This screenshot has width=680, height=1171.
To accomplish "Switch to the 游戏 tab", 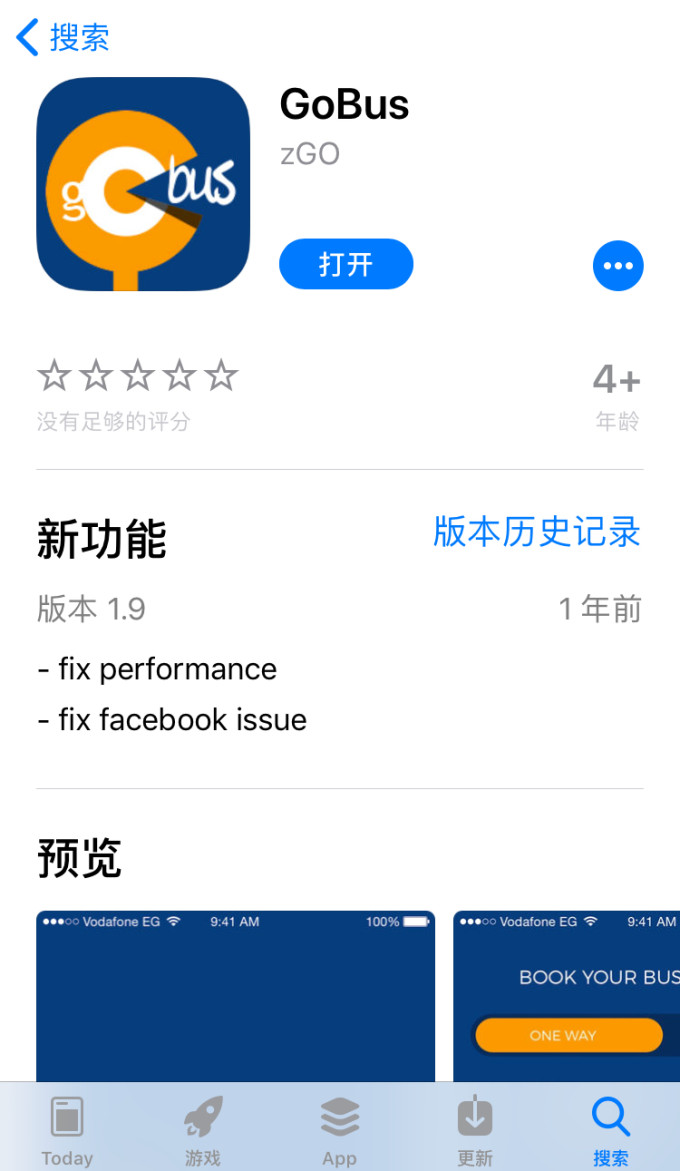I will 203,1130.
